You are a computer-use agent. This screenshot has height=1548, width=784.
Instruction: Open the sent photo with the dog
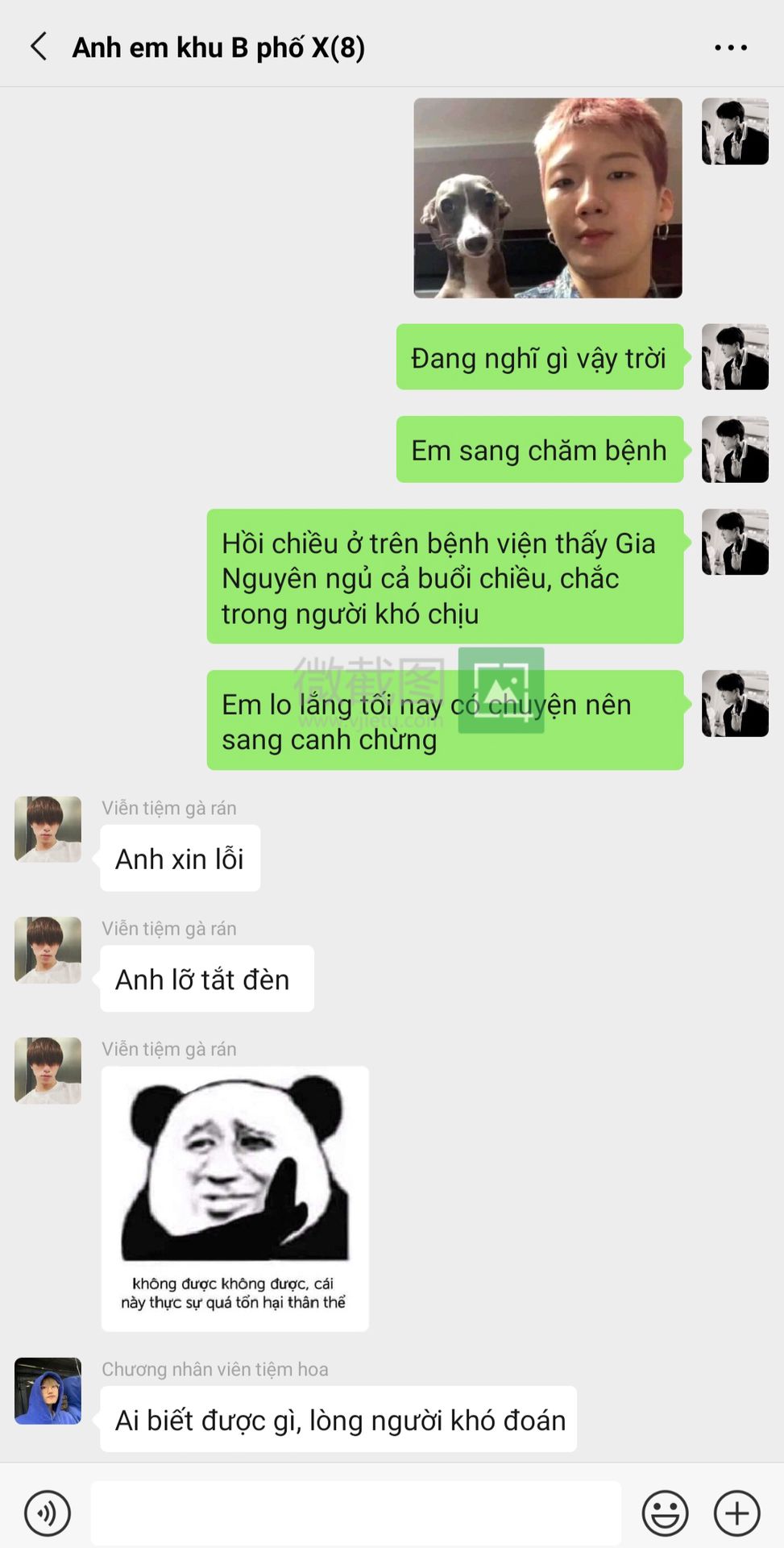point(548,198)
